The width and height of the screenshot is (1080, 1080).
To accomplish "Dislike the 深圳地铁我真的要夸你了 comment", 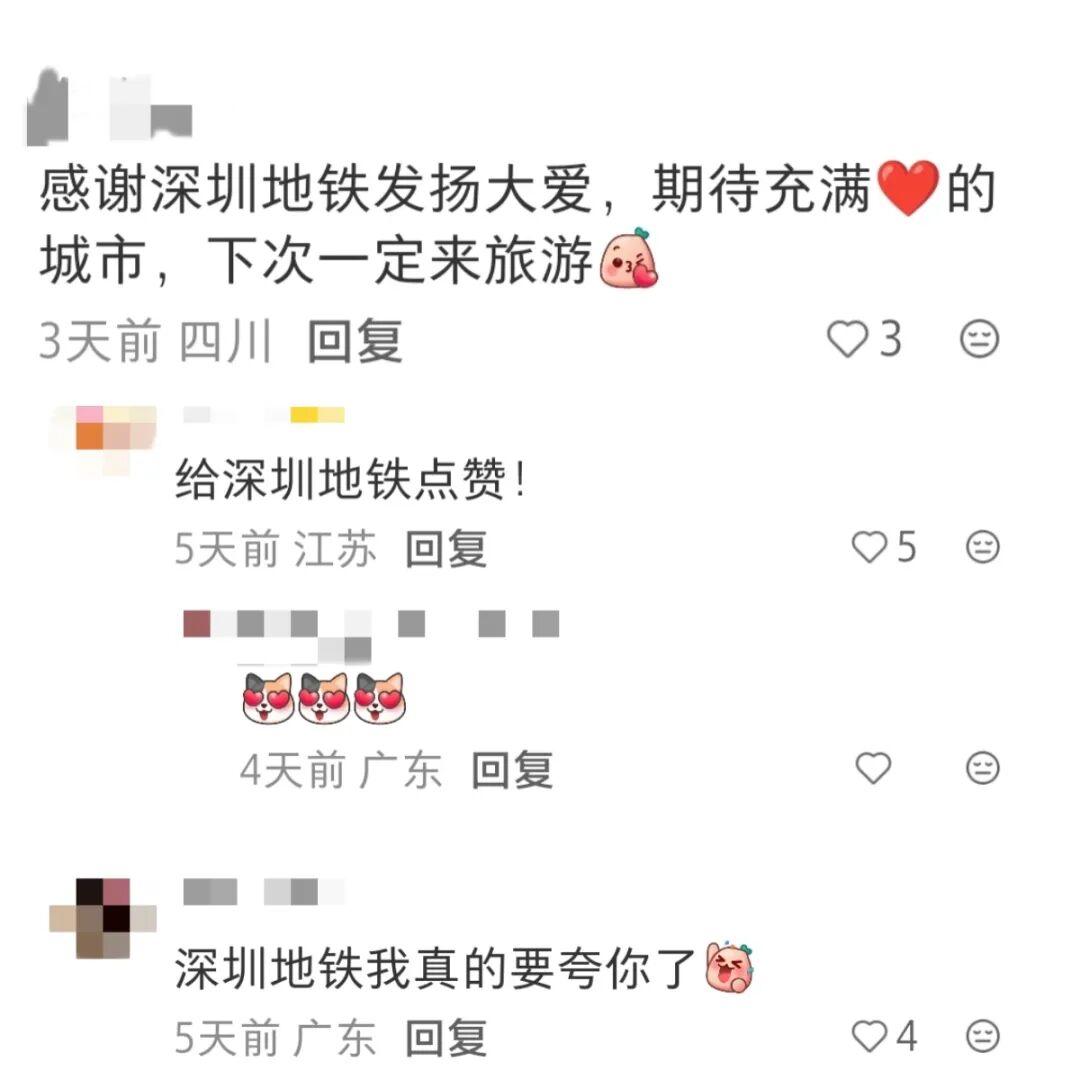I will click(x=983, y=1036).
